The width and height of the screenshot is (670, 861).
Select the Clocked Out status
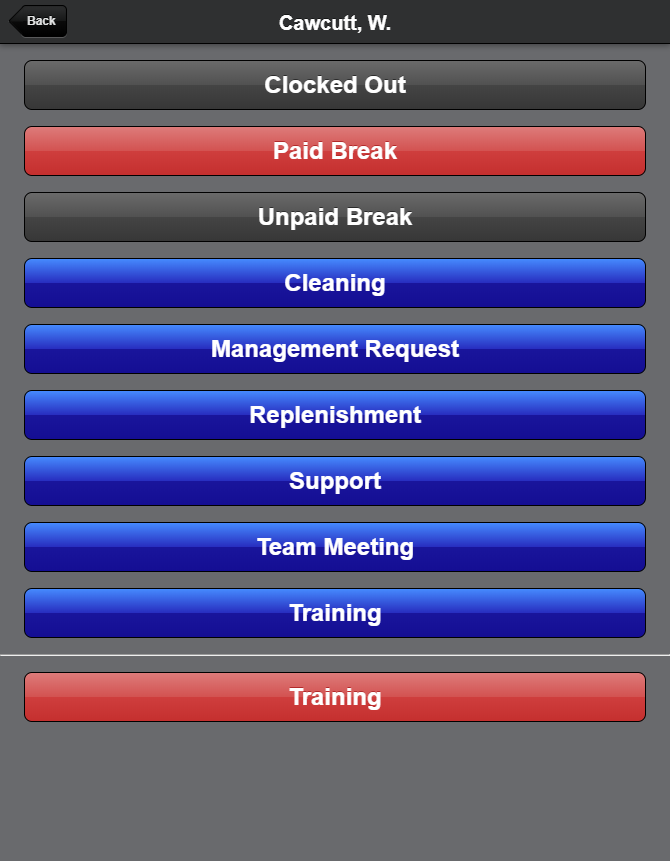coord(335,85)
